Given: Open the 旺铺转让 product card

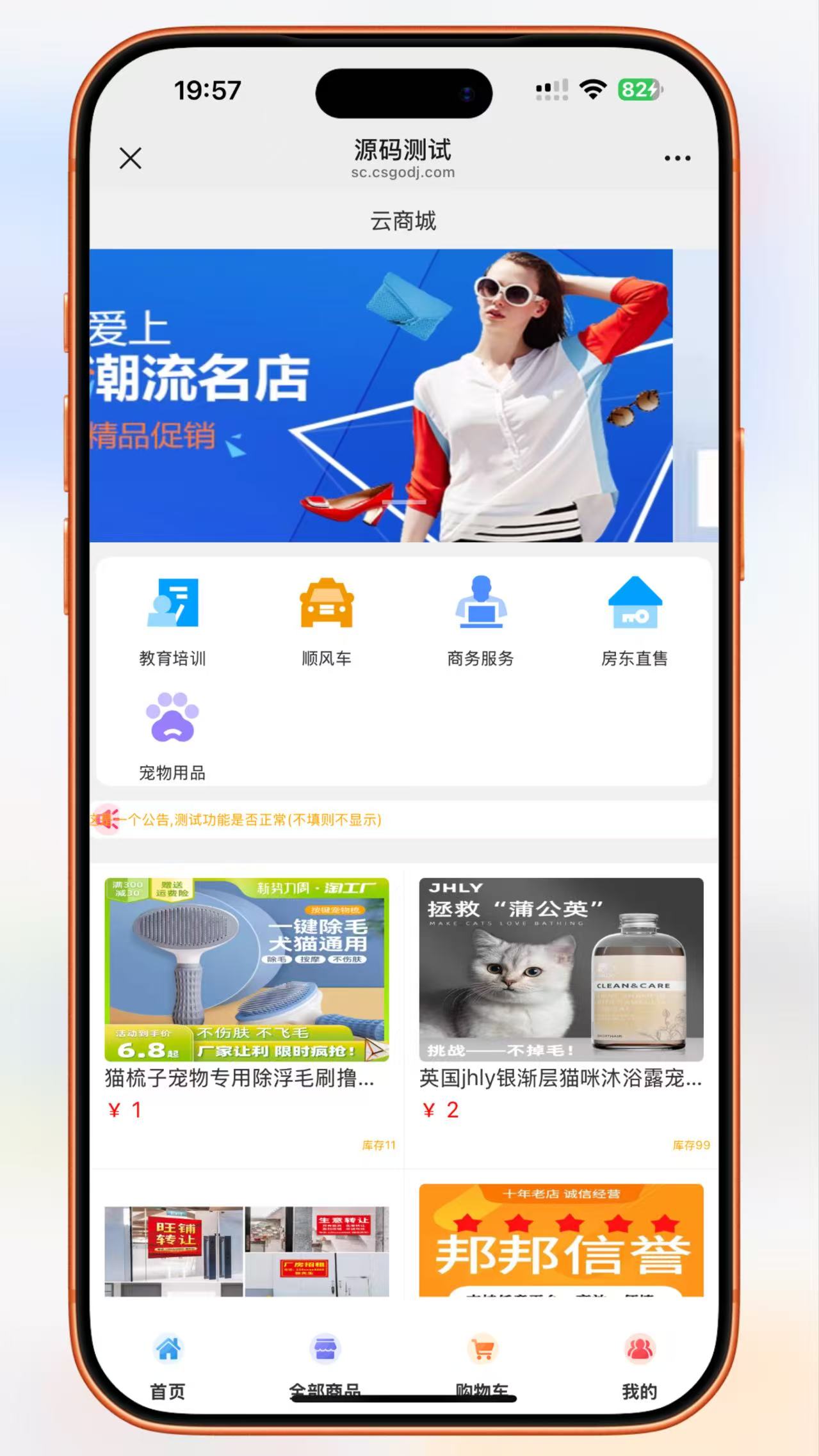Looking at the screenshot, I should [247, 1251].
